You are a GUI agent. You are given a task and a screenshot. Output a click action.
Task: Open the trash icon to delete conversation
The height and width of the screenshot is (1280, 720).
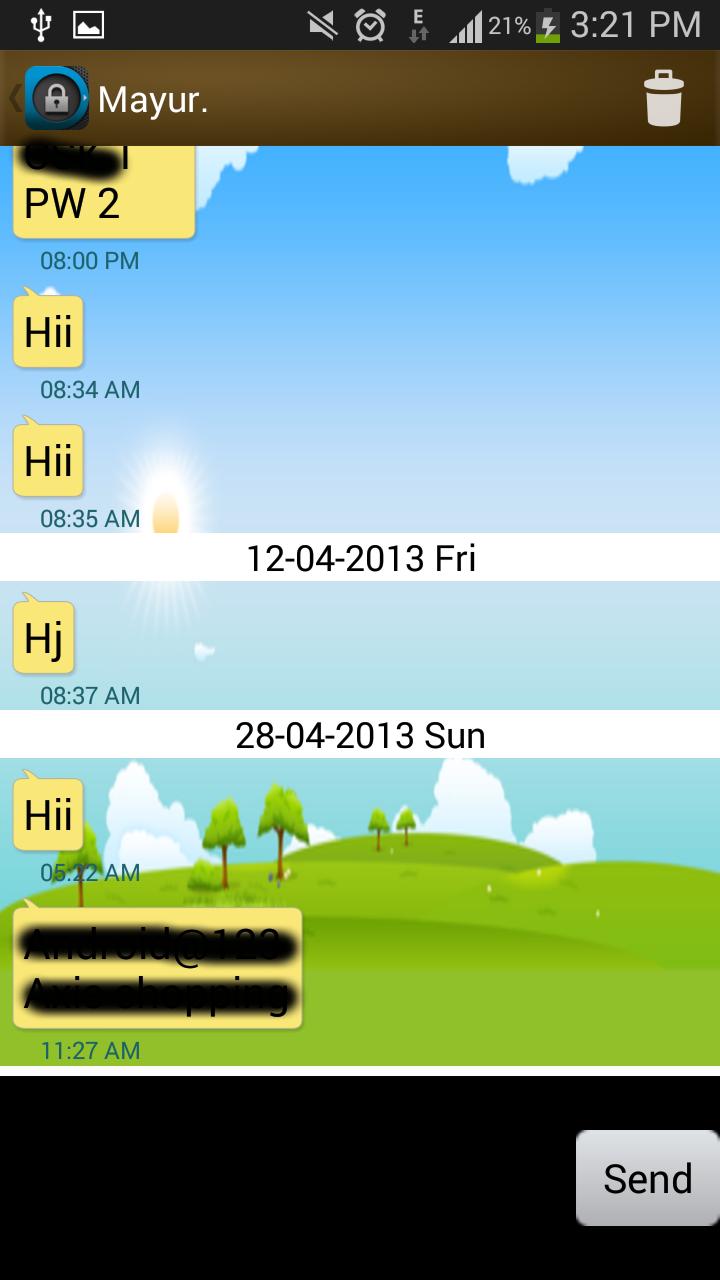point(665,98)
